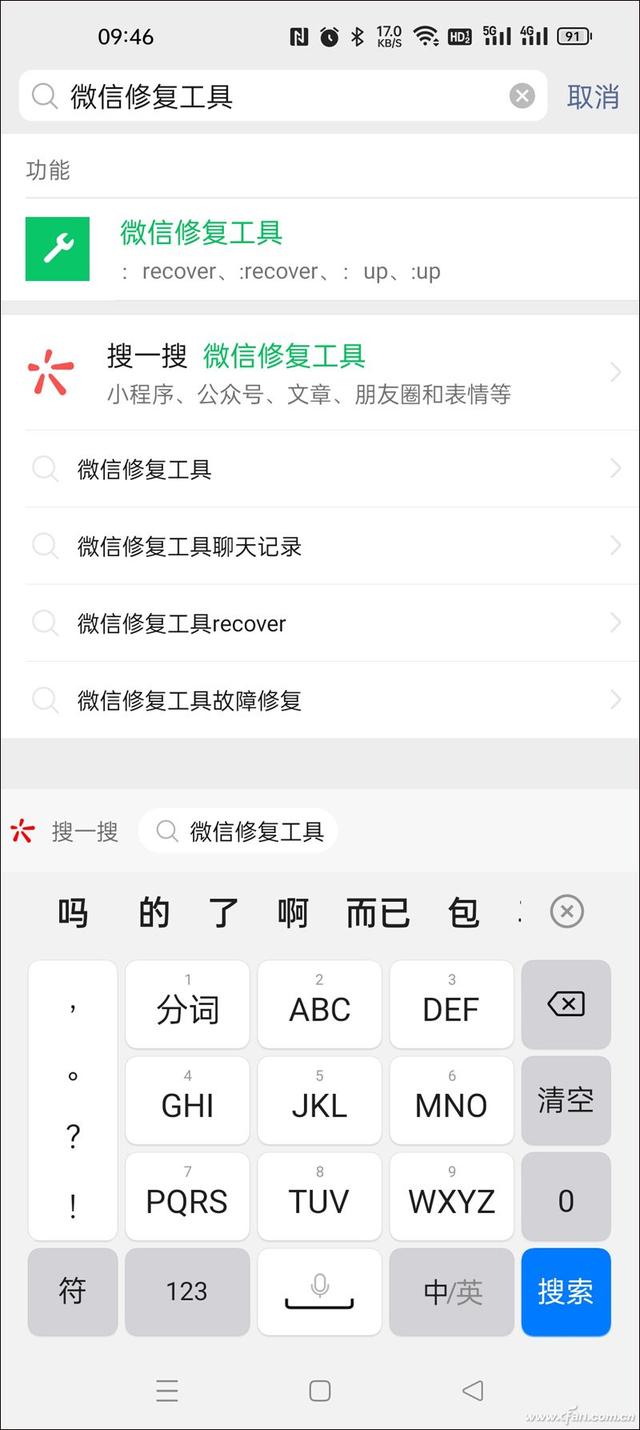Screen dimensions: 640x1430
Task: Open the 符 symbols keyboard
Action: [x=72, y=1292]
